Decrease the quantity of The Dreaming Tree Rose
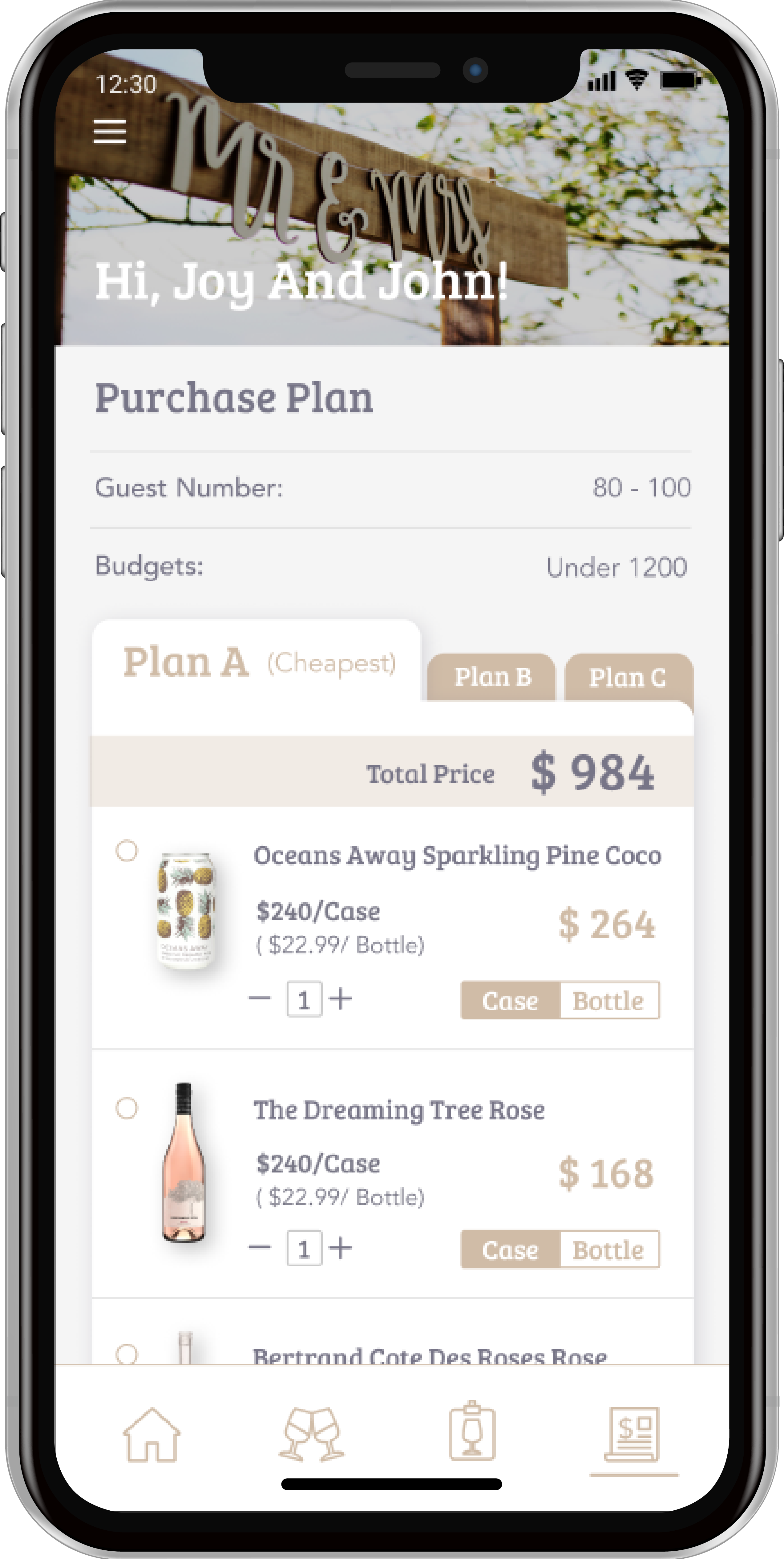784x1559 pixels. coord(260,1247)
